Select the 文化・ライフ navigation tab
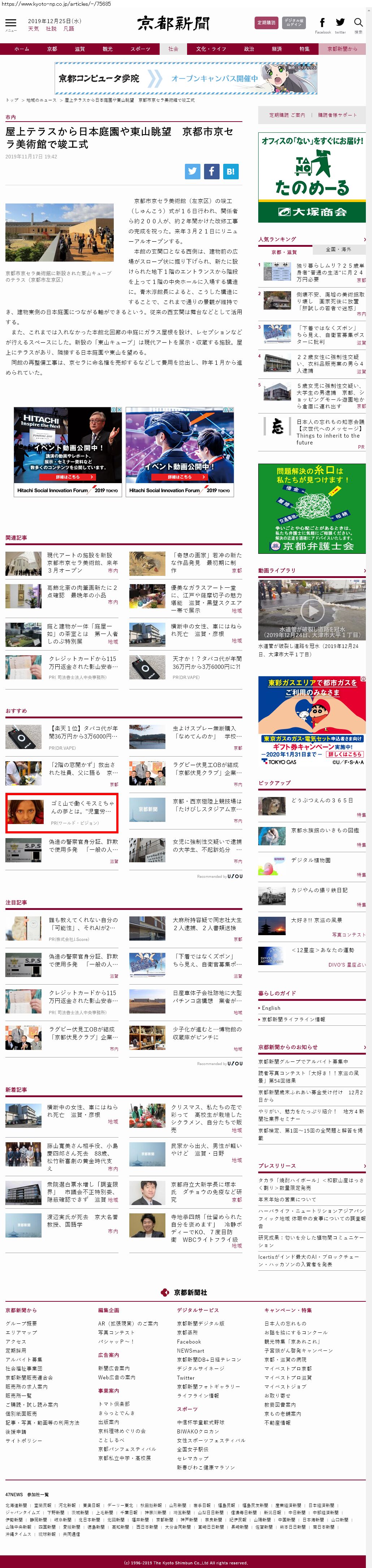Image resolution: width=372 pixels, height=1568 pixels. [x=211, y=49]
